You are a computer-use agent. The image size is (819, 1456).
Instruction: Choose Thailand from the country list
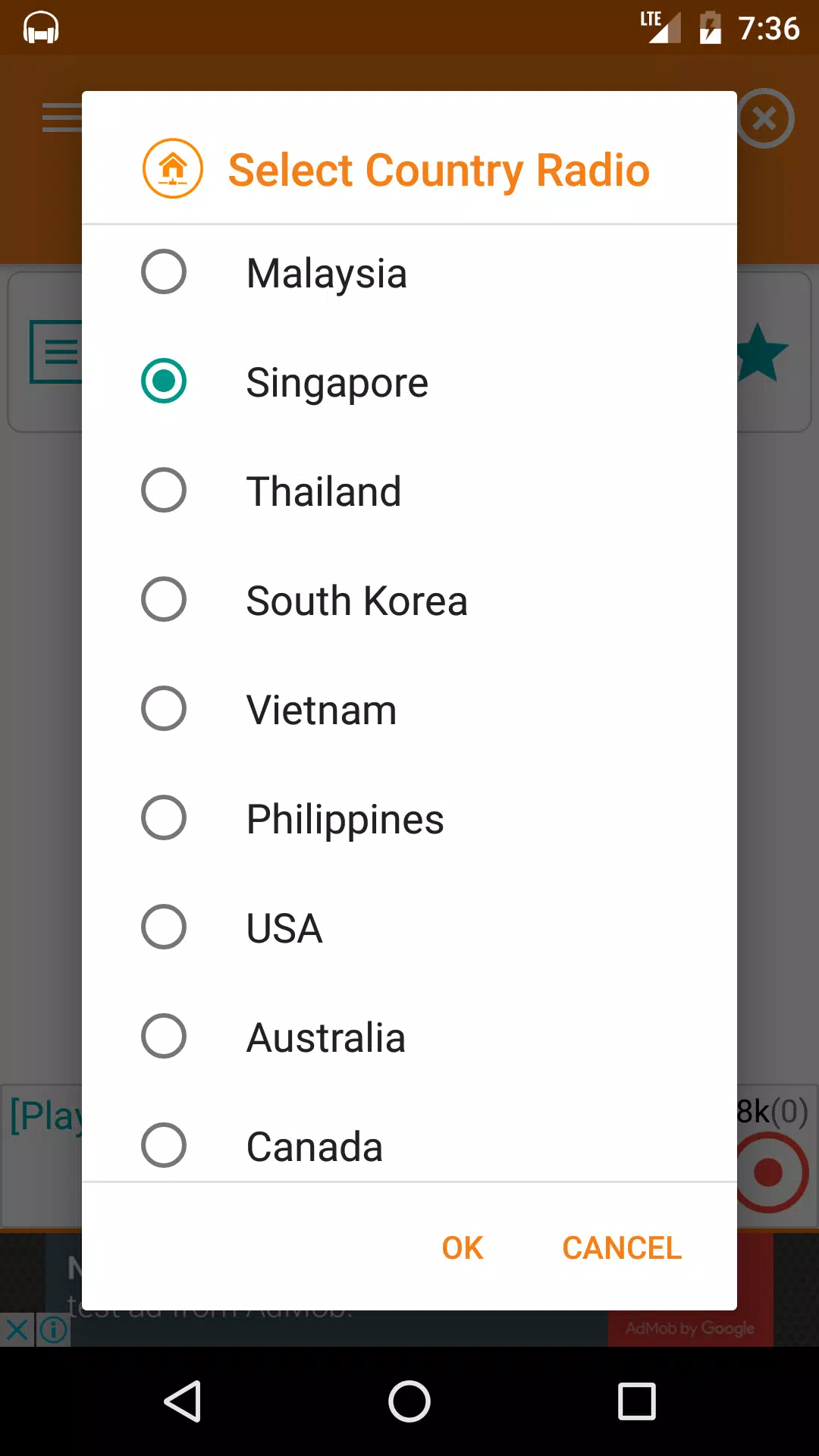tap(164, 491)
